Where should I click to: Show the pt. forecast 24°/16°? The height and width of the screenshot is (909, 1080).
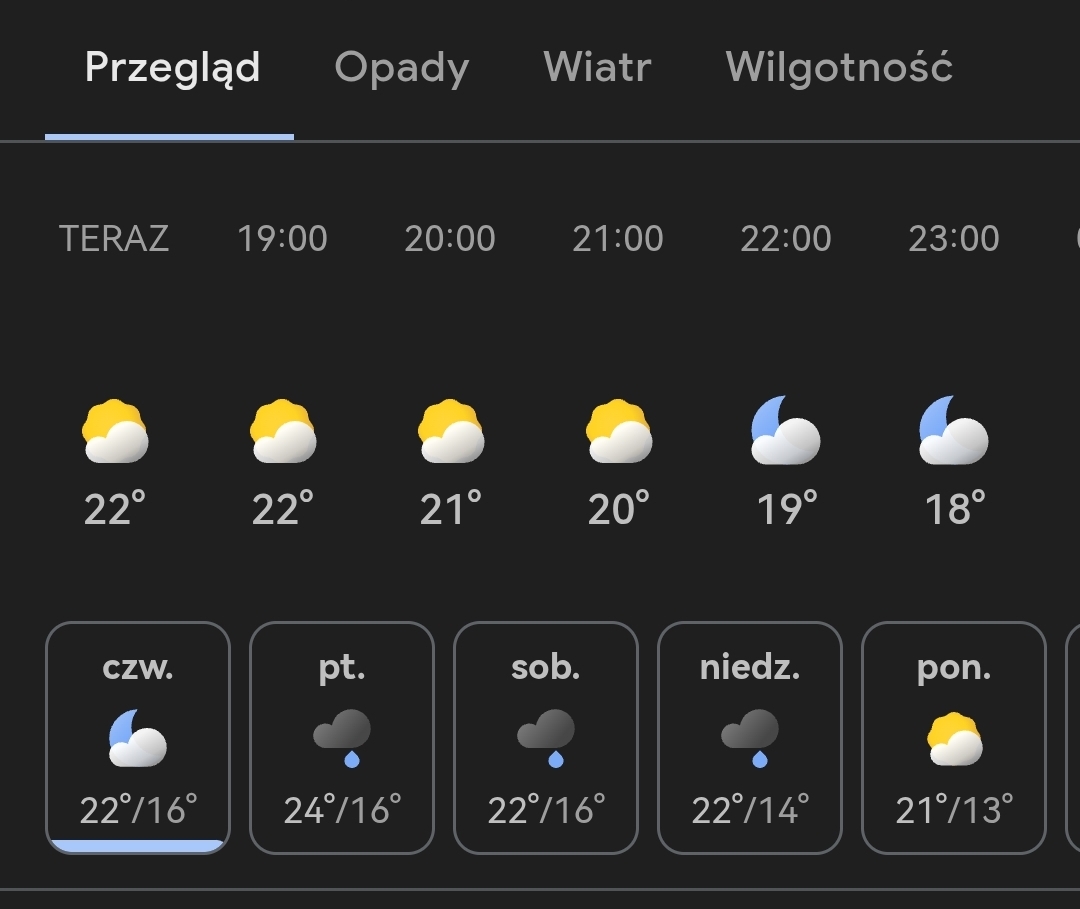[342, 738]
